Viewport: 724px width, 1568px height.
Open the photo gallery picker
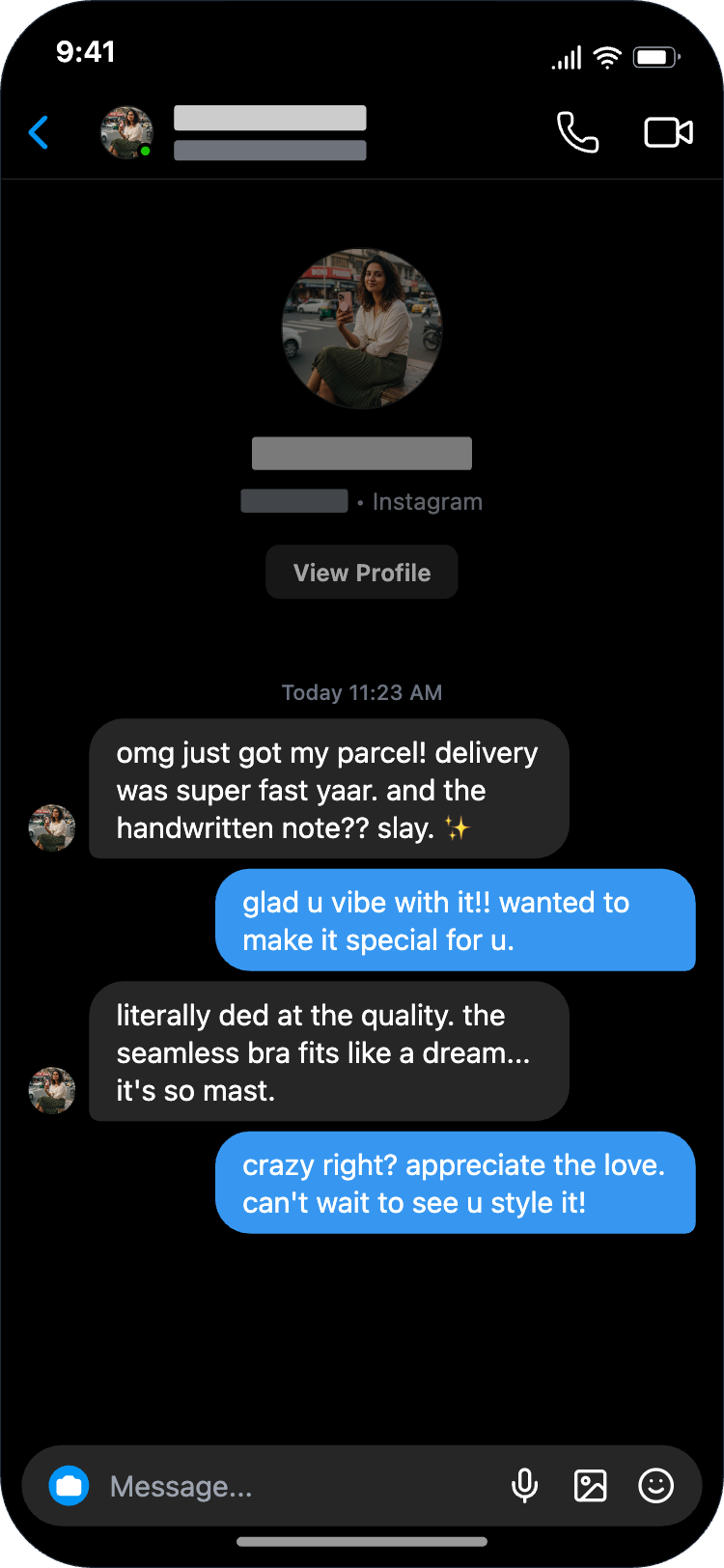[591, 1486]
